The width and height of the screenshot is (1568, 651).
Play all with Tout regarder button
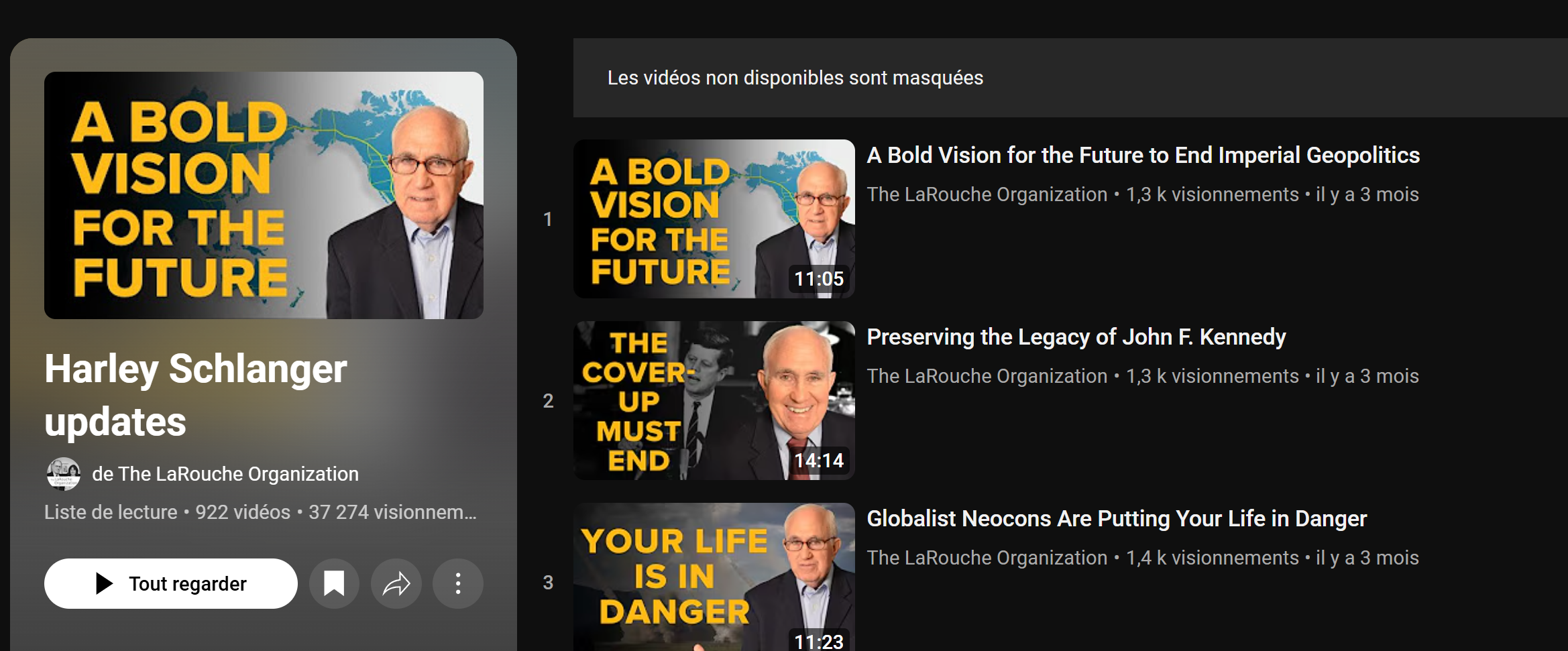click(170, 583)
